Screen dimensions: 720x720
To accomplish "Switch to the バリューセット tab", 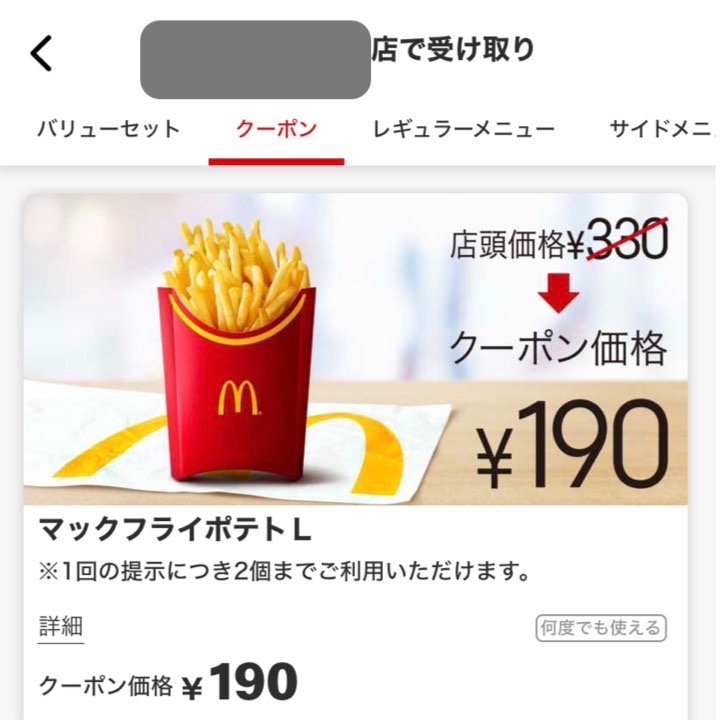I will tap(109, 129).
